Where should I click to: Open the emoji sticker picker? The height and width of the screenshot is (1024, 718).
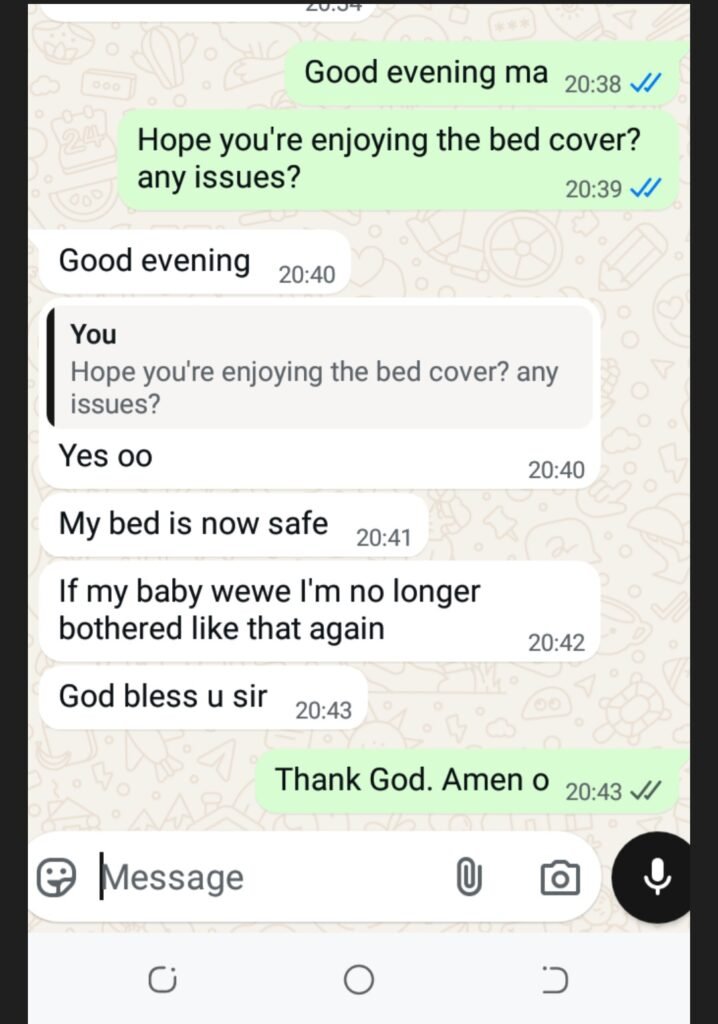click(x=57, y=878)
